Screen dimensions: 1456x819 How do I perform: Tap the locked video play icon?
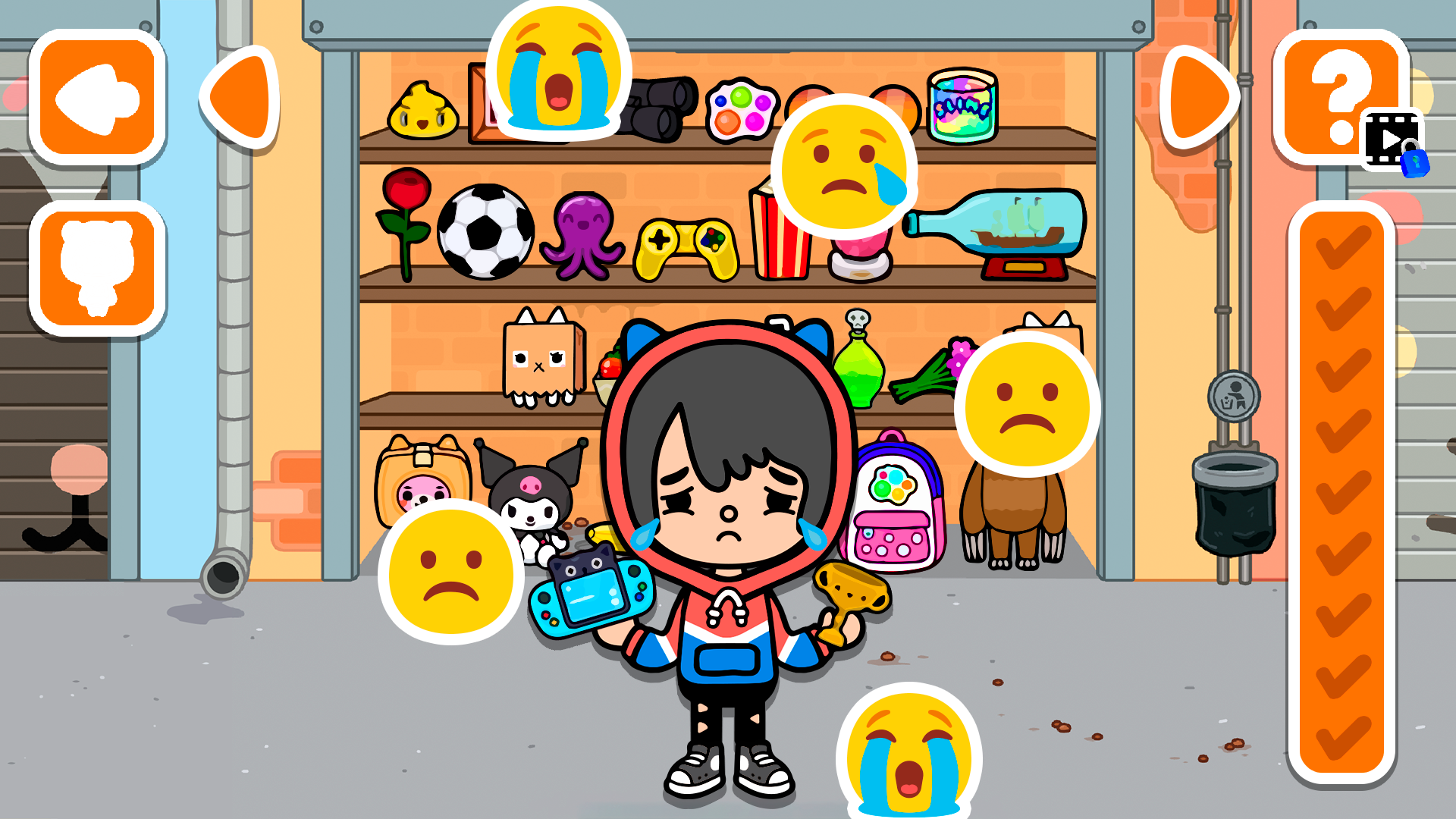pyautogui.click(x=1393, y=141)
